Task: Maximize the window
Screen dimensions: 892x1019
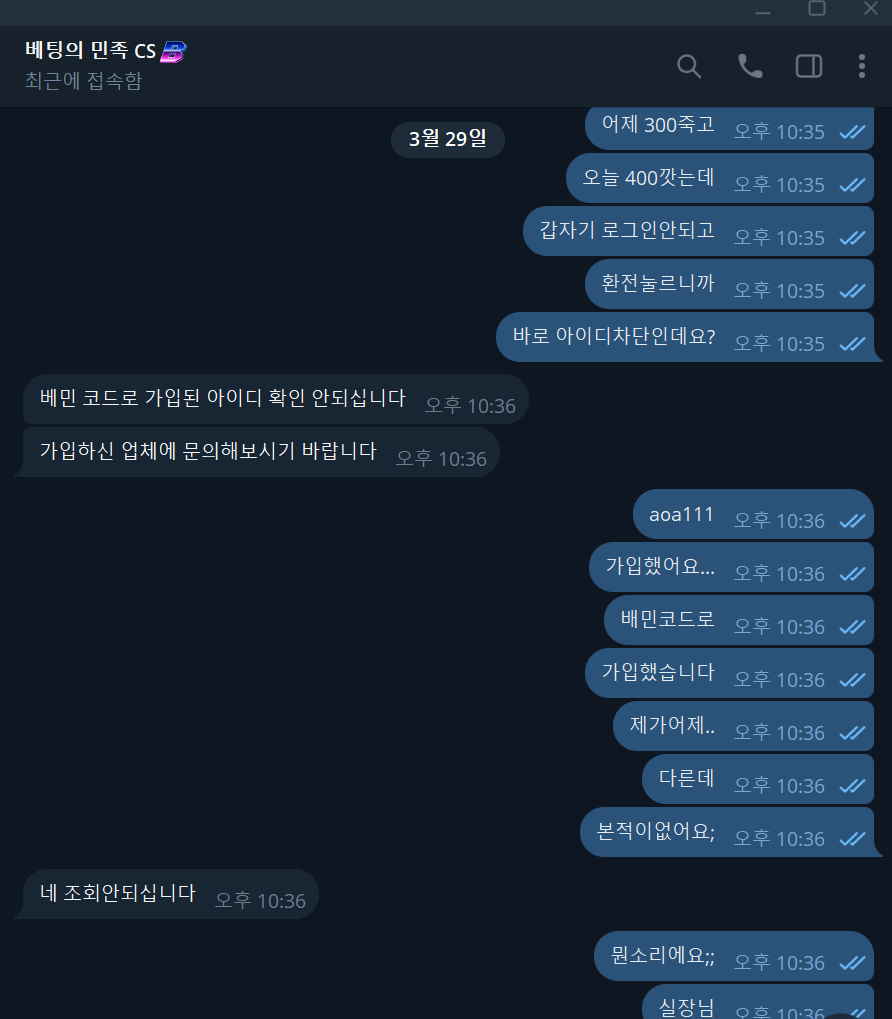Action: [817, 9]
